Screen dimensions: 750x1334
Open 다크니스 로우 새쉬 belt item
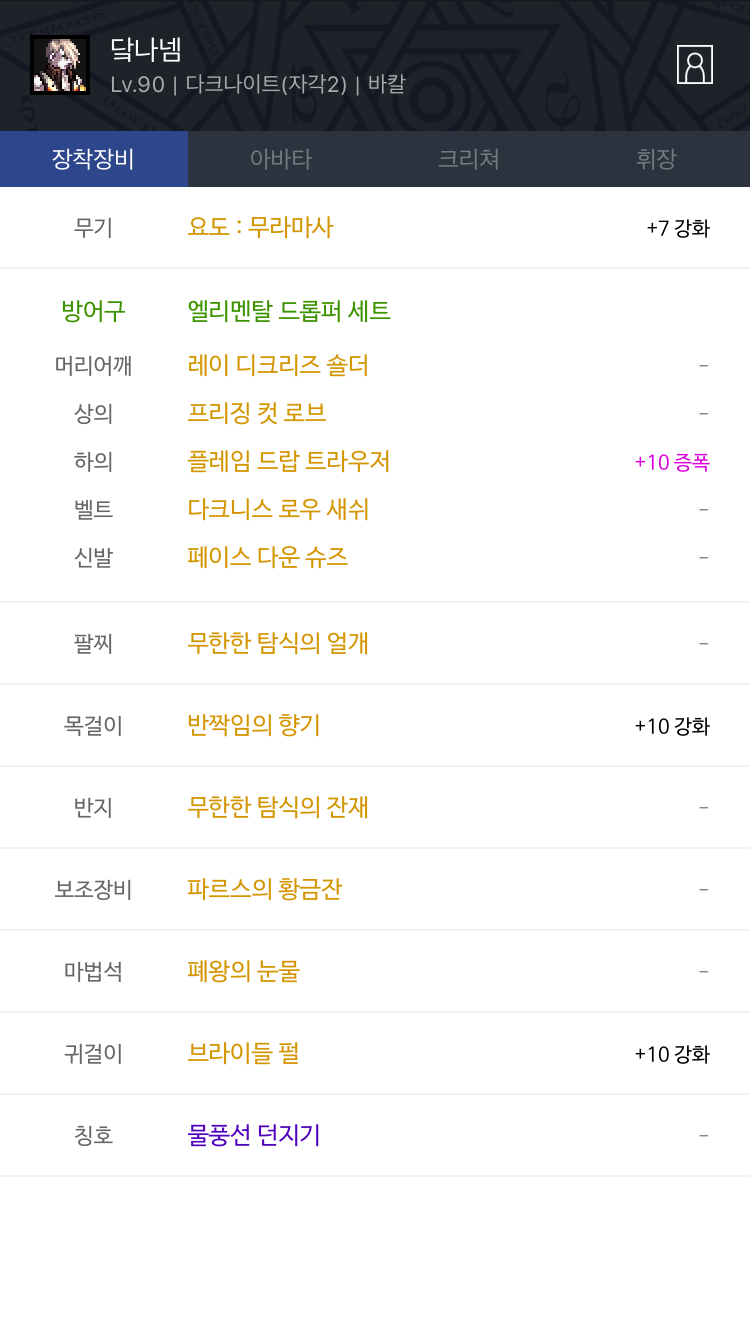pyautogui.click(x=278, y=509)
